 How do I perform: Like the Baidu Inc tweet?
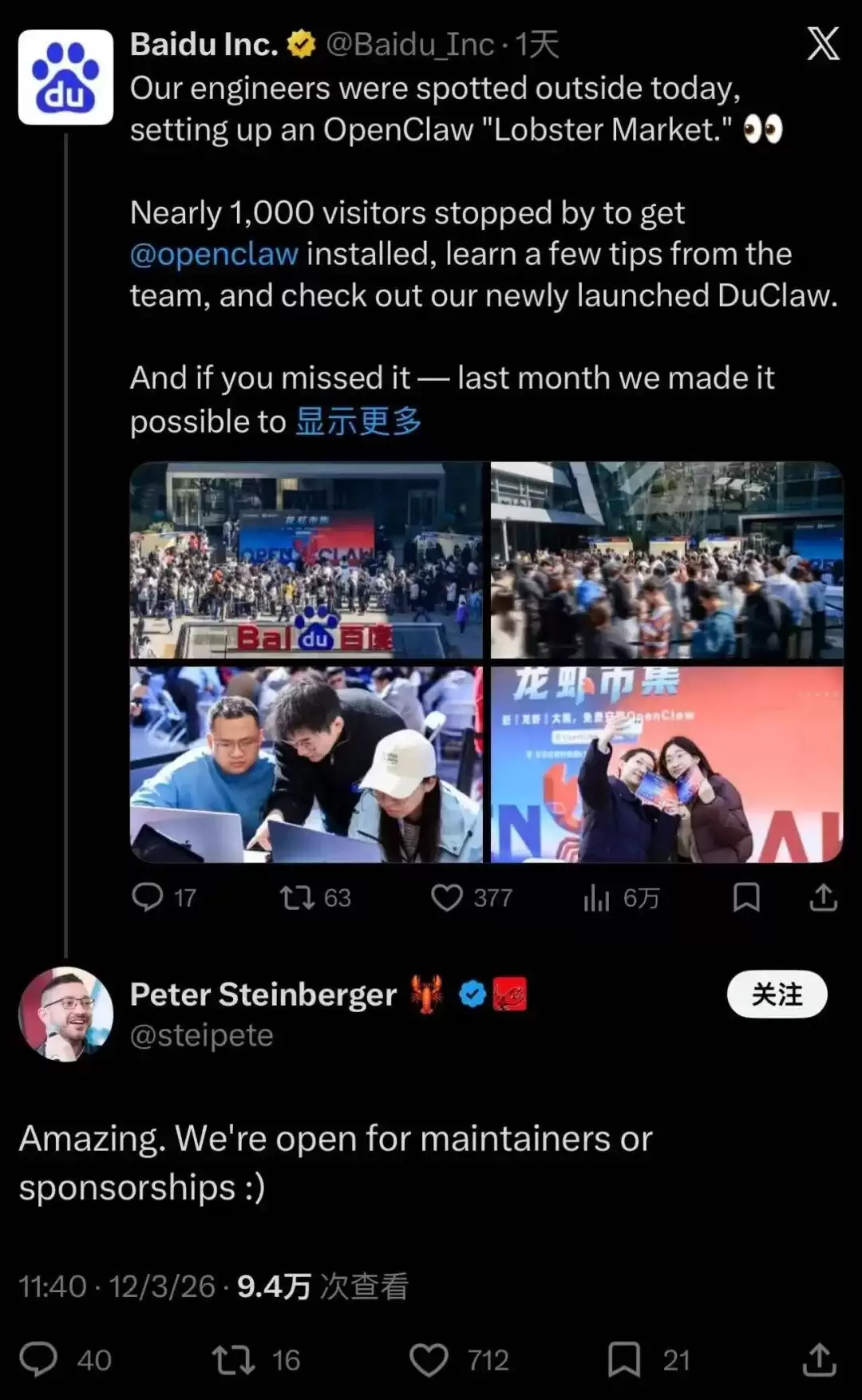pyautogui.click(x=449, y=897)
